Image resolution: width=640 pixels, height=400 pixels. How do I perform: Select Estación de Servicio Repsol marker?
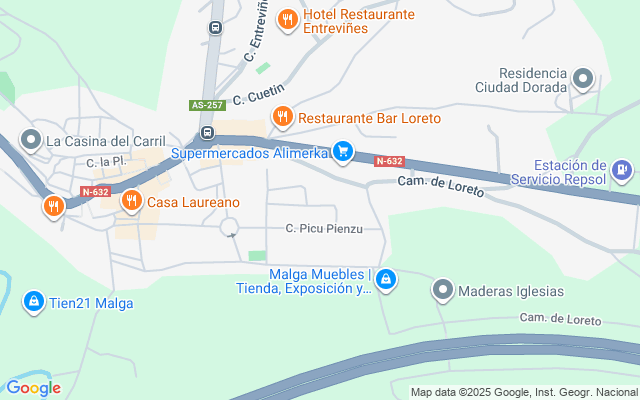point(623,171)
